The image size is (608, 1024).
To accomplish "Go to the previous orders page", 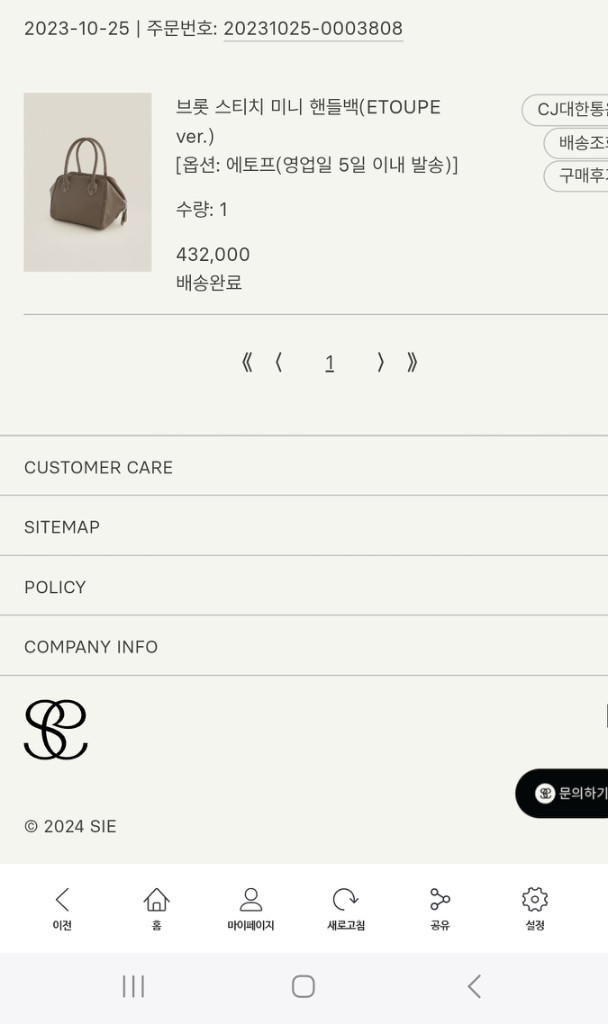I will pyautogui.click(x=279, y=363).
